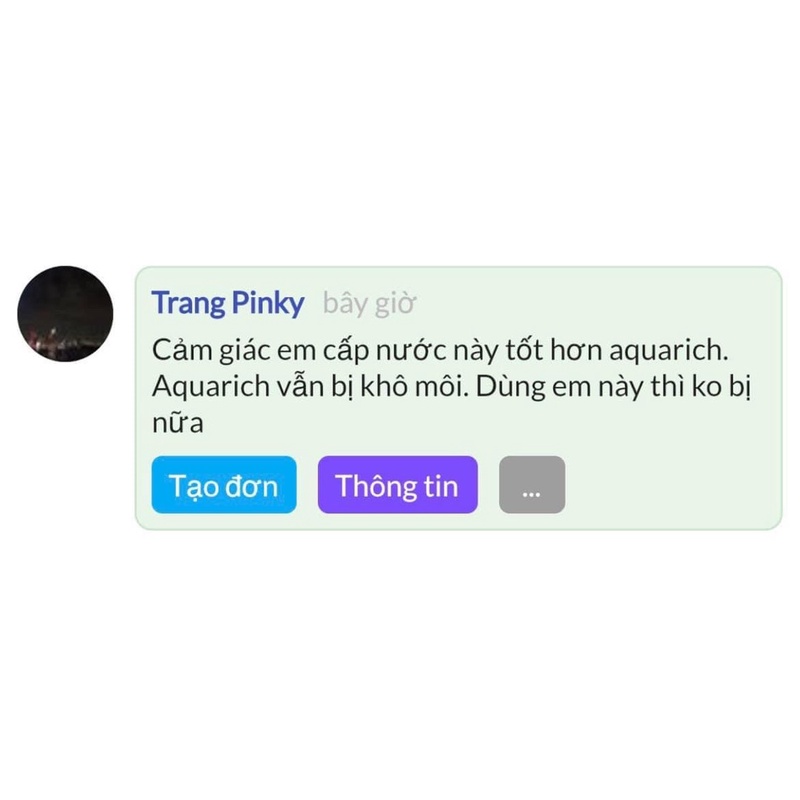Tap Trang Pinky's avatar picture
The image size is (800, 800).
65,314
